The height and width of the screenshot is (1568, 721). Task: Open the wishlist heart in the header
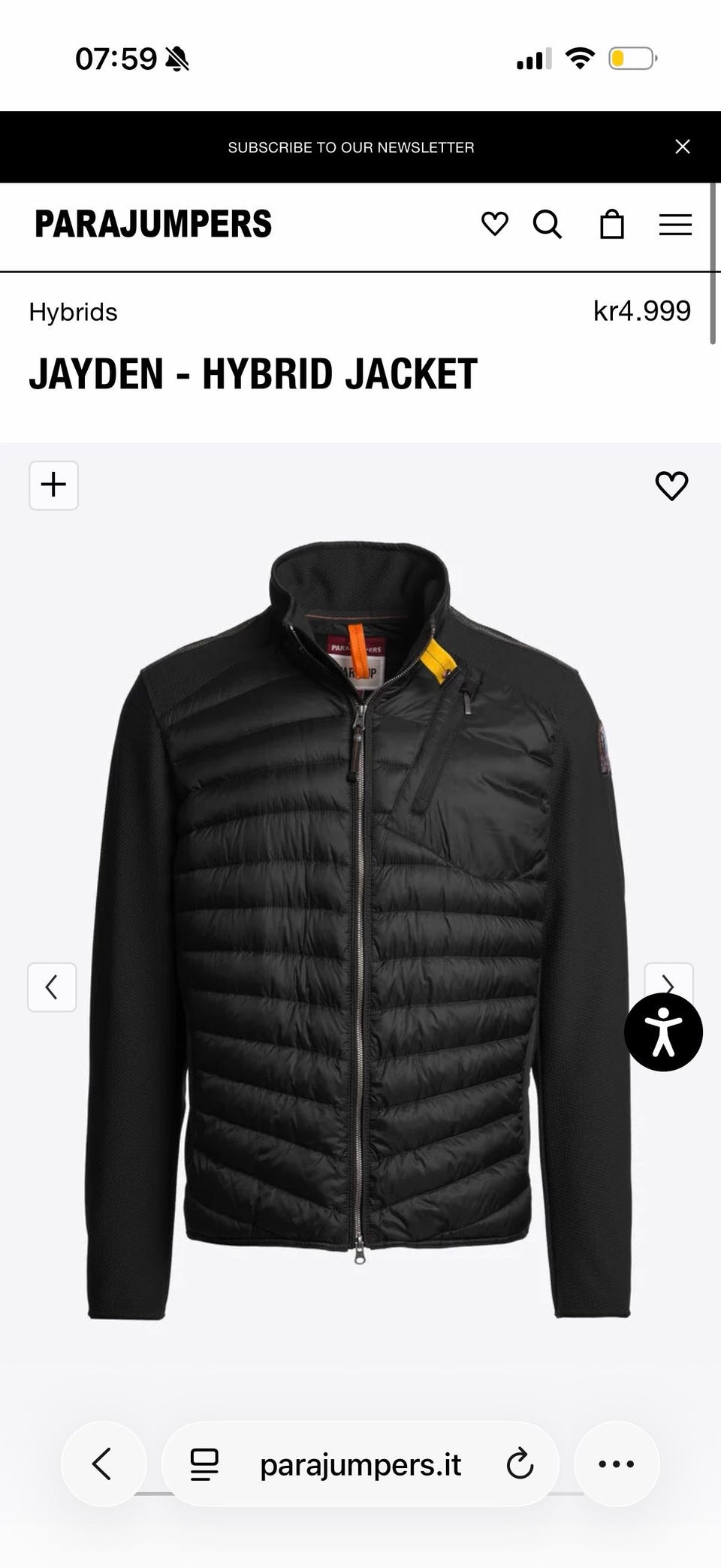coord(495,224)
